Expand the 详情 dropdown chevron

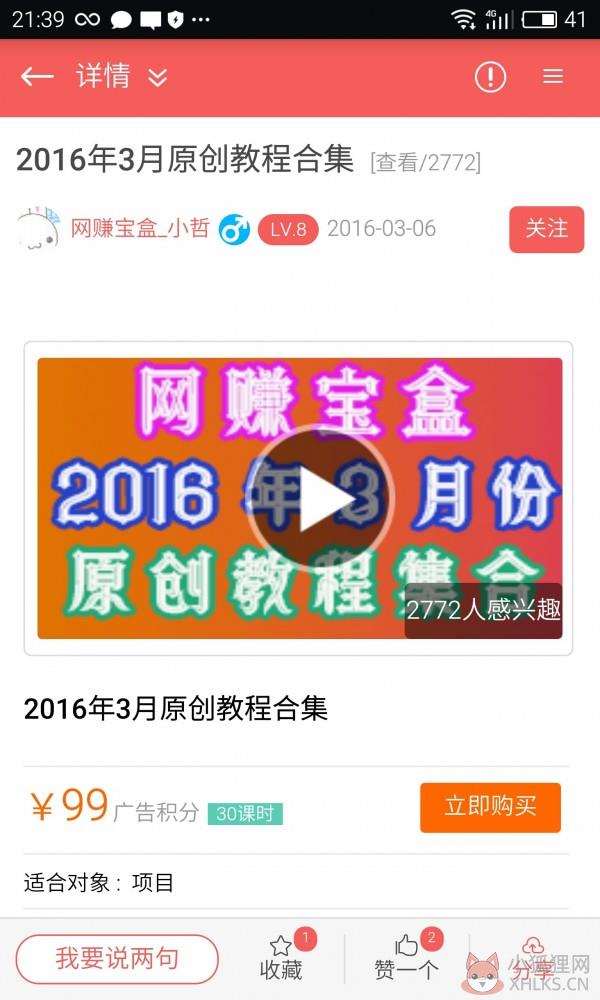click(157, 78)
